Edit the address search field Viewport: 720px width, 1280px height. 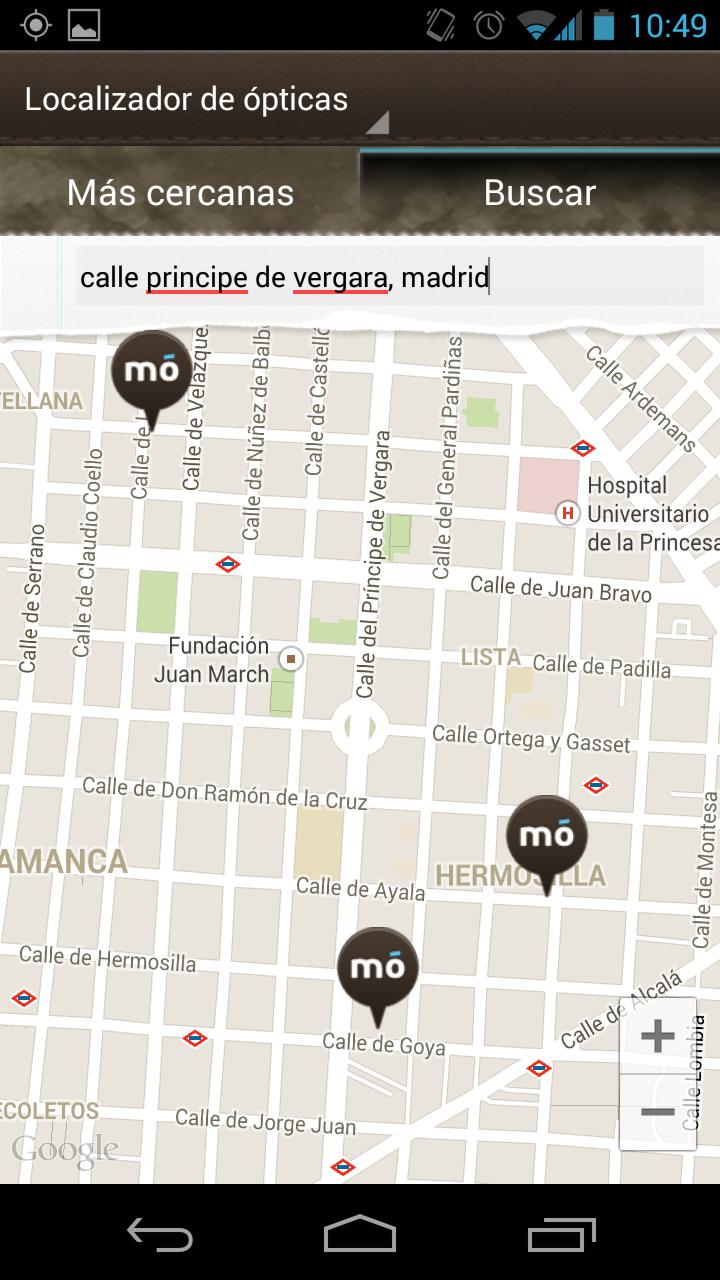pos(390,277)
